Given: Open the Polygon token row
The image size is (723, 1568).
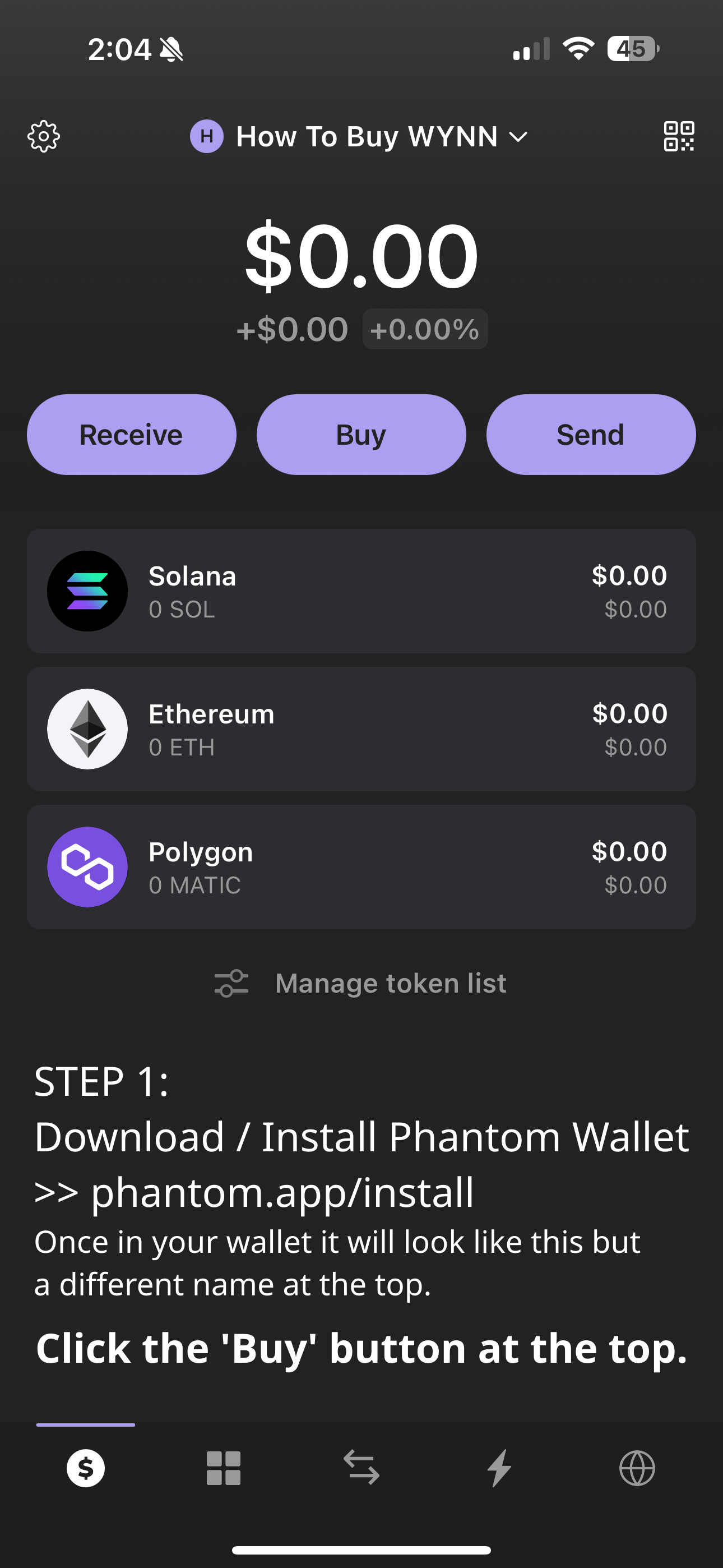Looking at the screenshot, I should click(x=361, y=867).
